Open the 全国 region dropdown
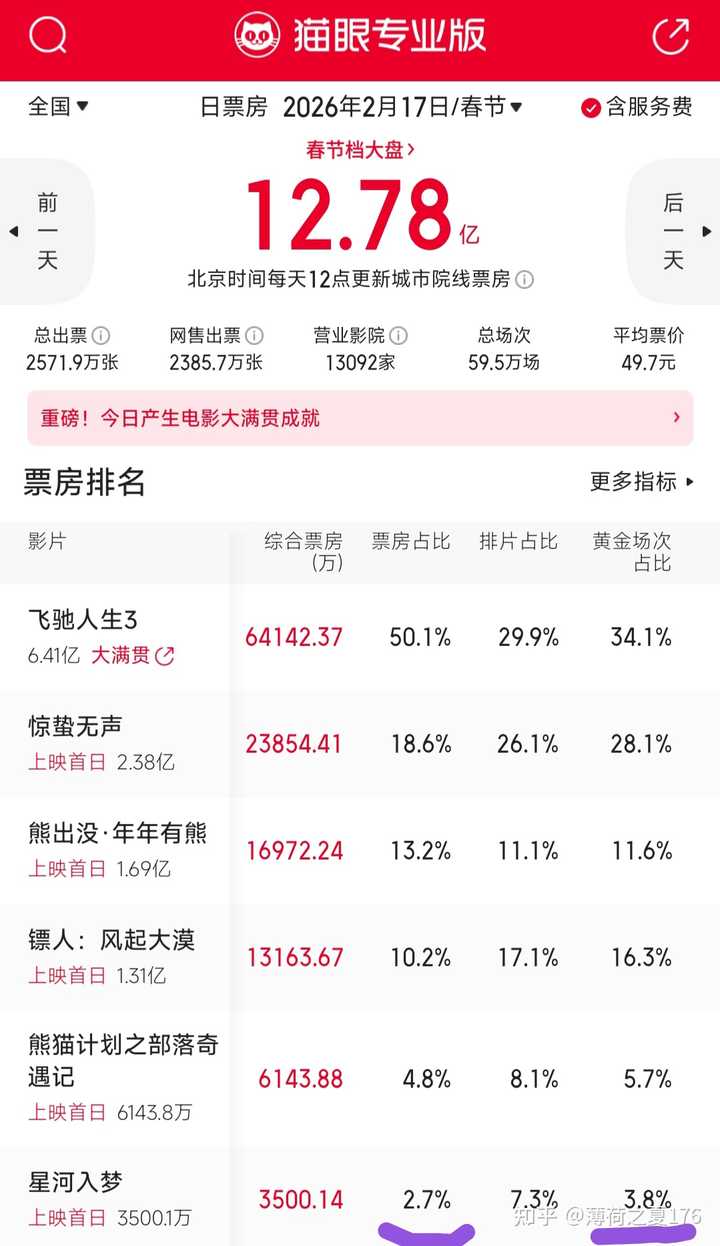This screenshot has width=720, height=1246. click(x=58, y=106)
